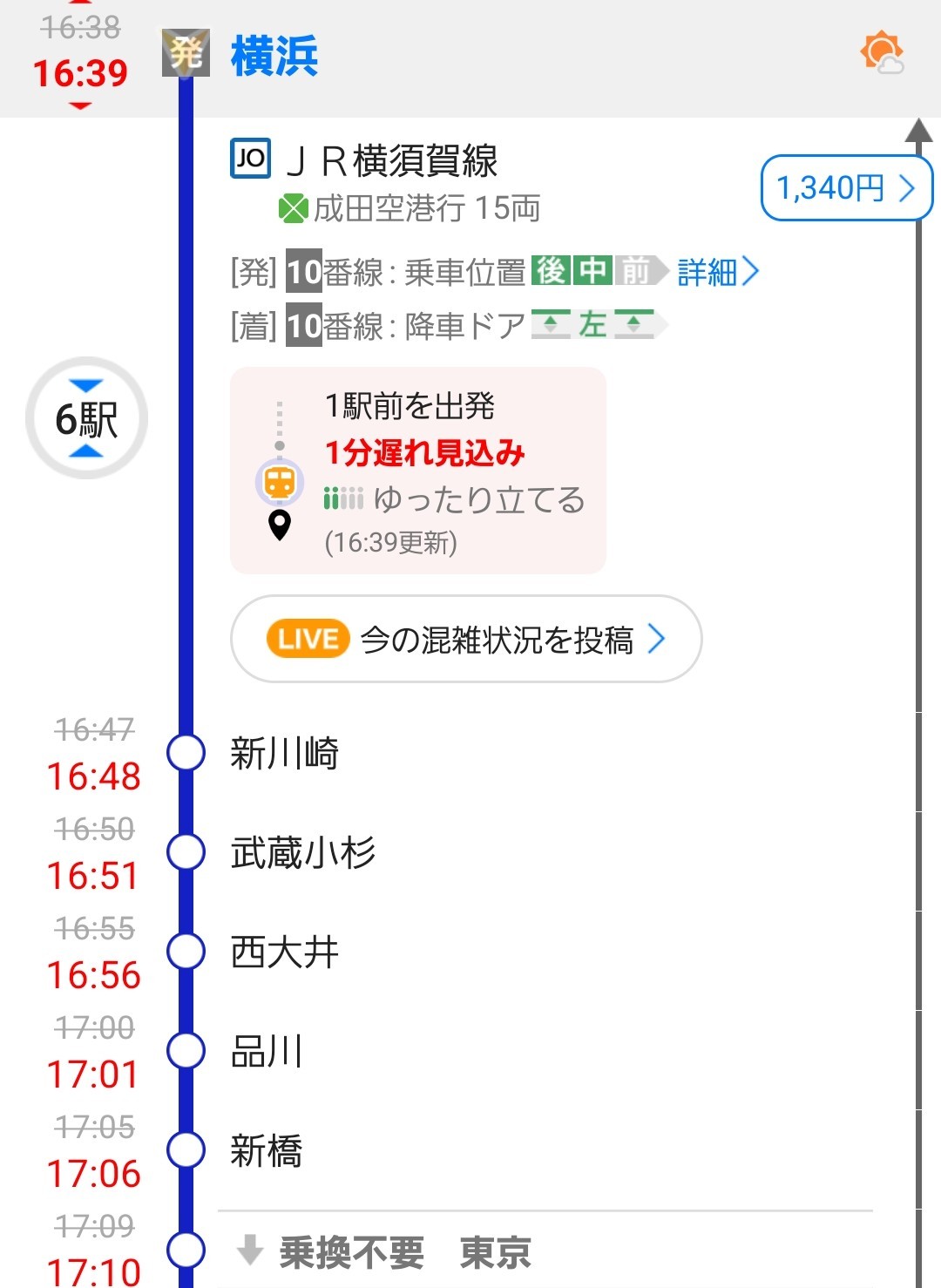941x1288 pixels.
Task: Open the ＪＲ横須賀線 line info
Action: point(392,160)
